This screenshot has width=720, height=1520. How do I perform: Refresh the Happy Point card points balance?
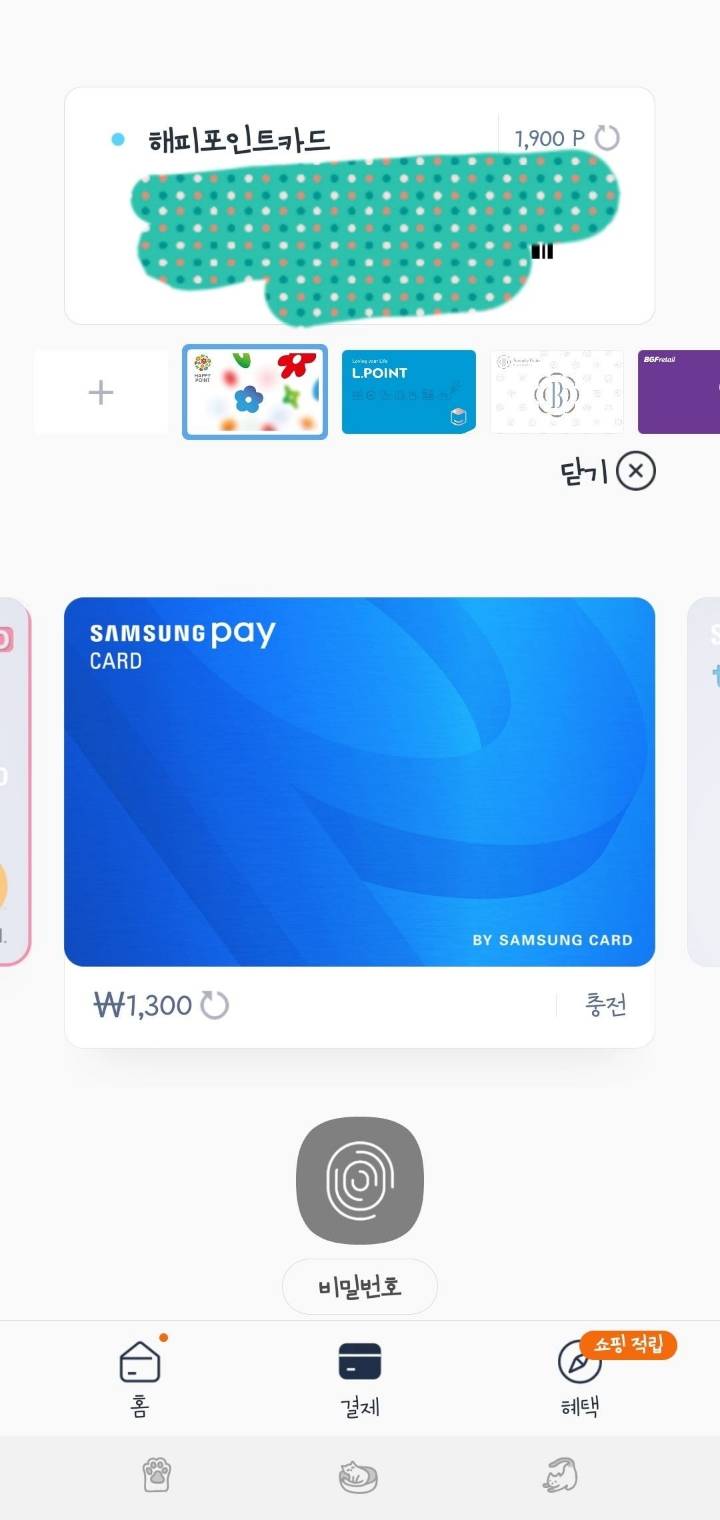point(607,138)
